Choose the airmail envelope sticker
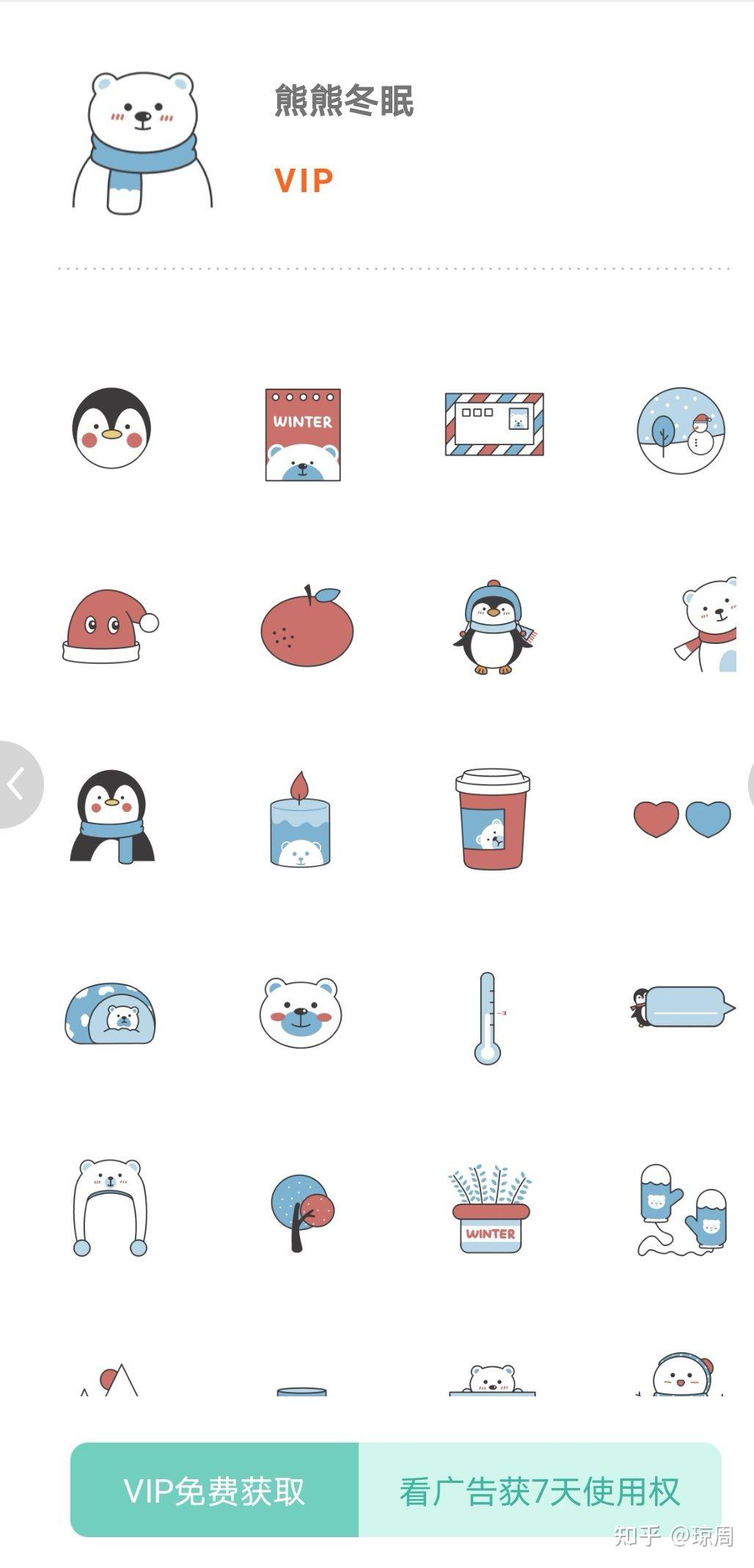The width and height of the screenshot is (754, 1568). pyautogui.click(x=494, y=424)
